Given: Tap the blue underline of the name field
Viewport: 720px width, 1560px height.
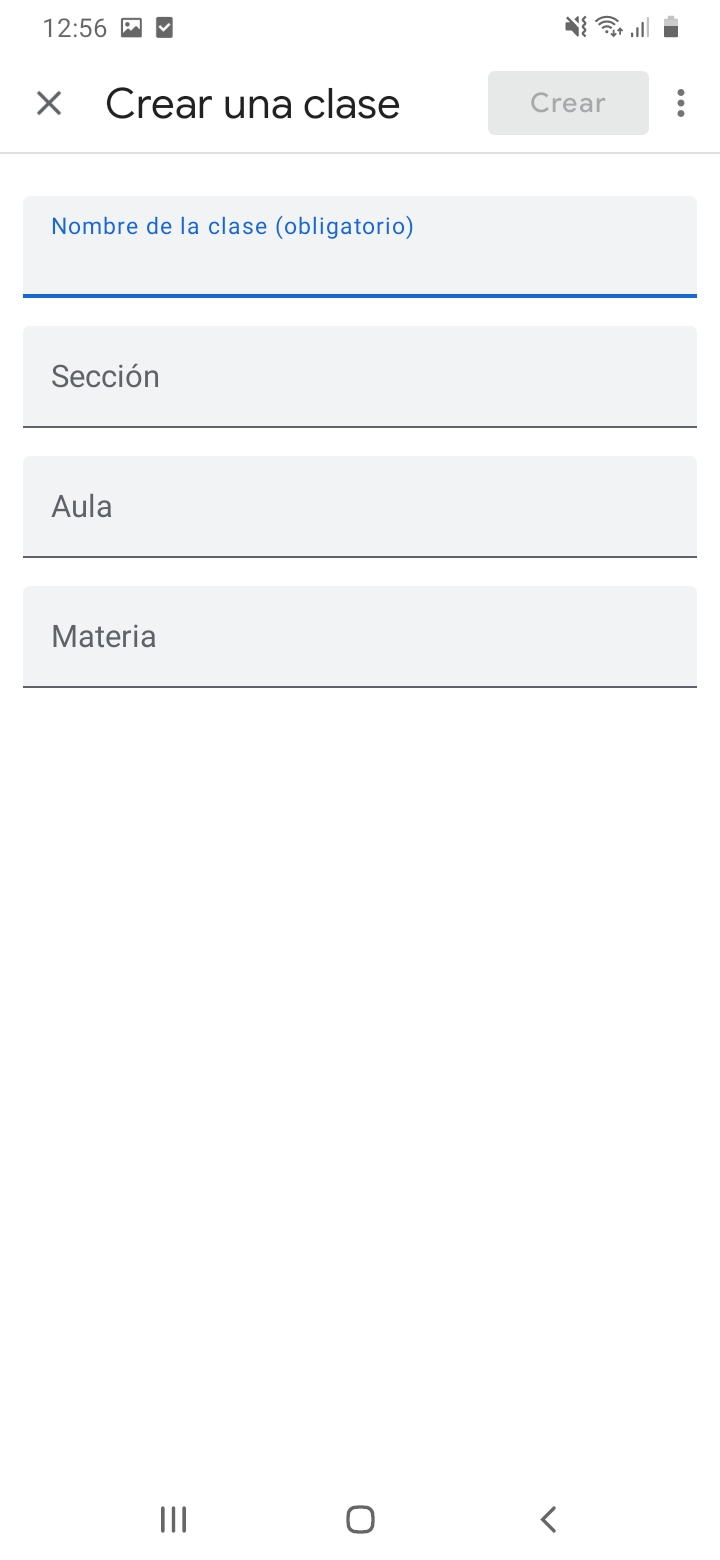Looking at the screenshot, I should tap(360, 295).
